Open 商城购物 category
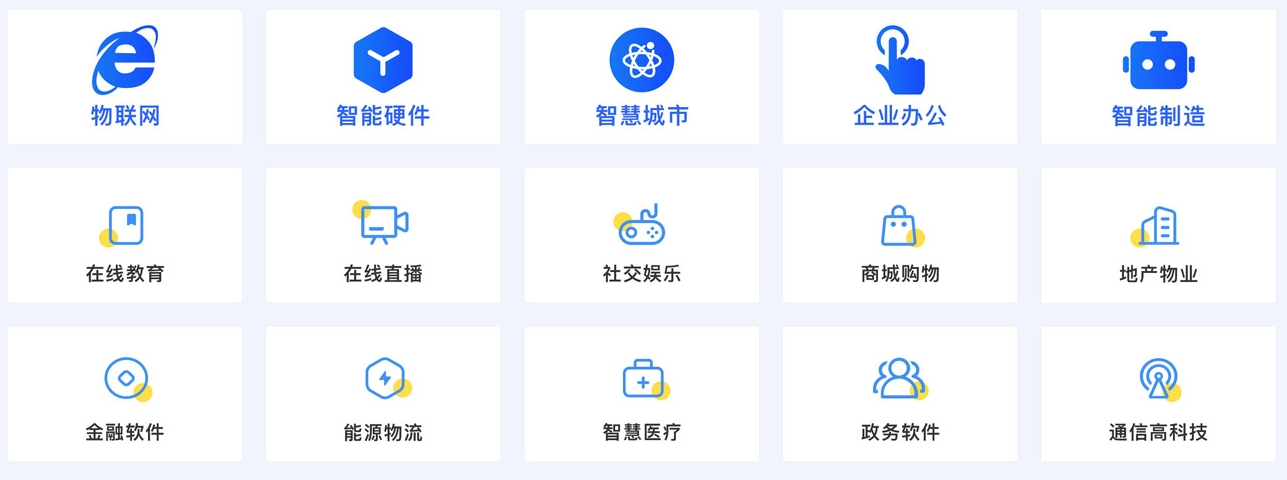Image resolution: width=1287 pixels, height=480 pixels. point(899,236)
